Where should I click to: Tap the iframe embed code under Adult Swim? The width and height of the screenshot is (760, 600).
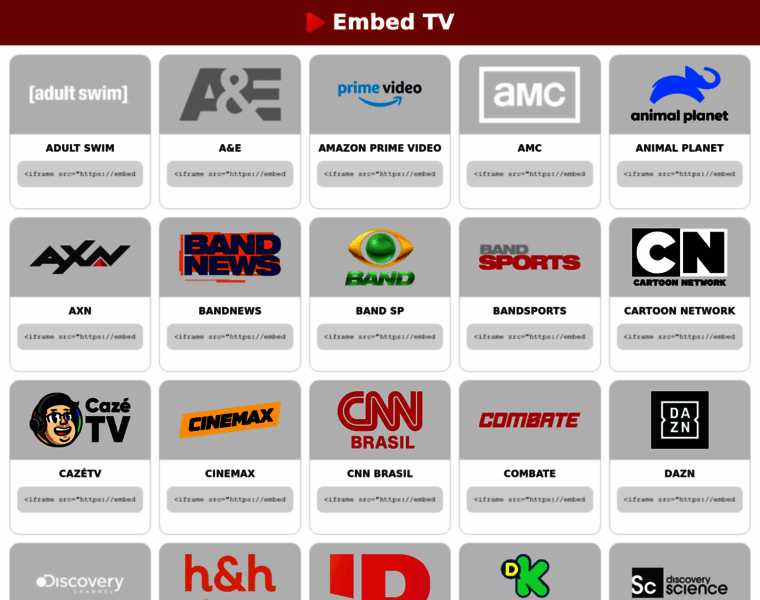pos(80,174)
